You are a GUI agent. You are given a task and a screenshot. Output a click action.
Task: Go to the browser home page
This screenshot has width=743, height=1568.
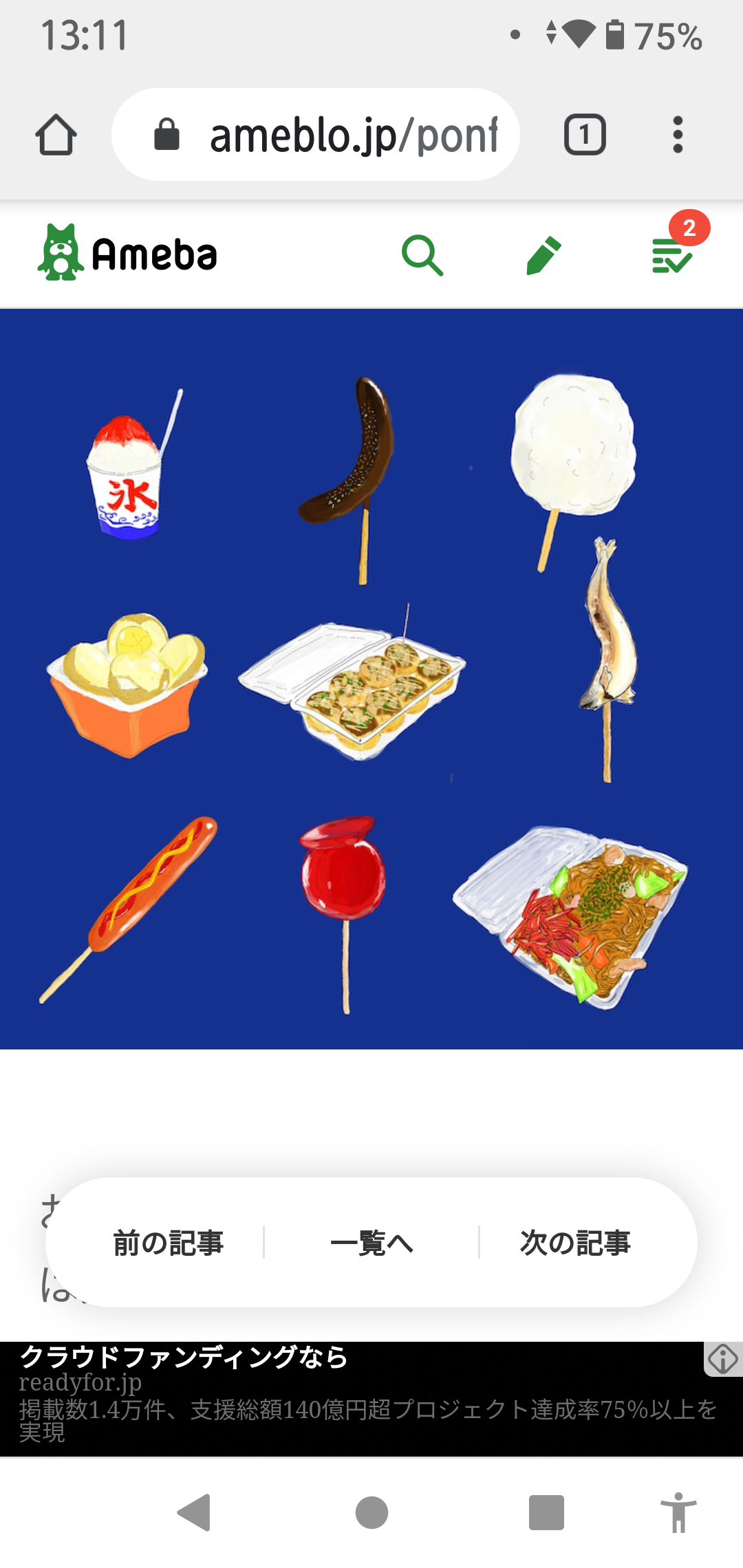click(x=56, y=135)
